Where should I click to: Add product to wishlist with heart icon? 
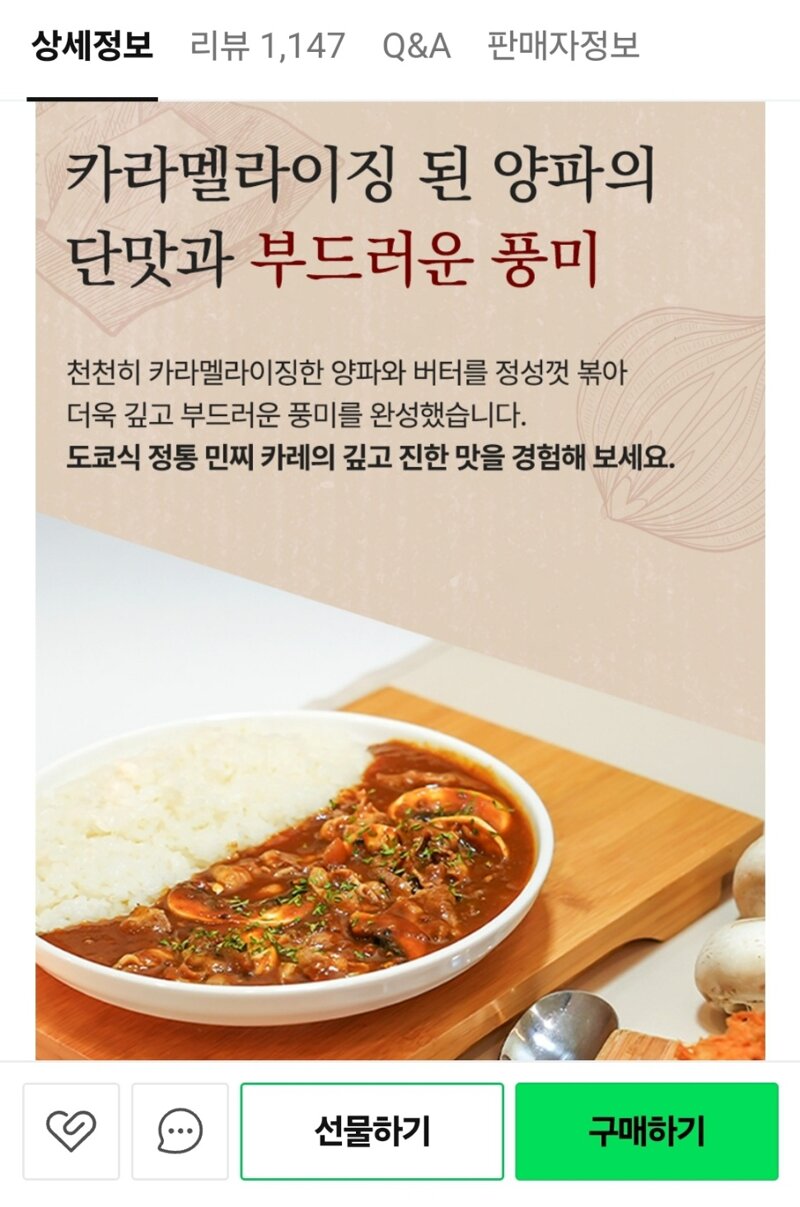(71, 1131)
